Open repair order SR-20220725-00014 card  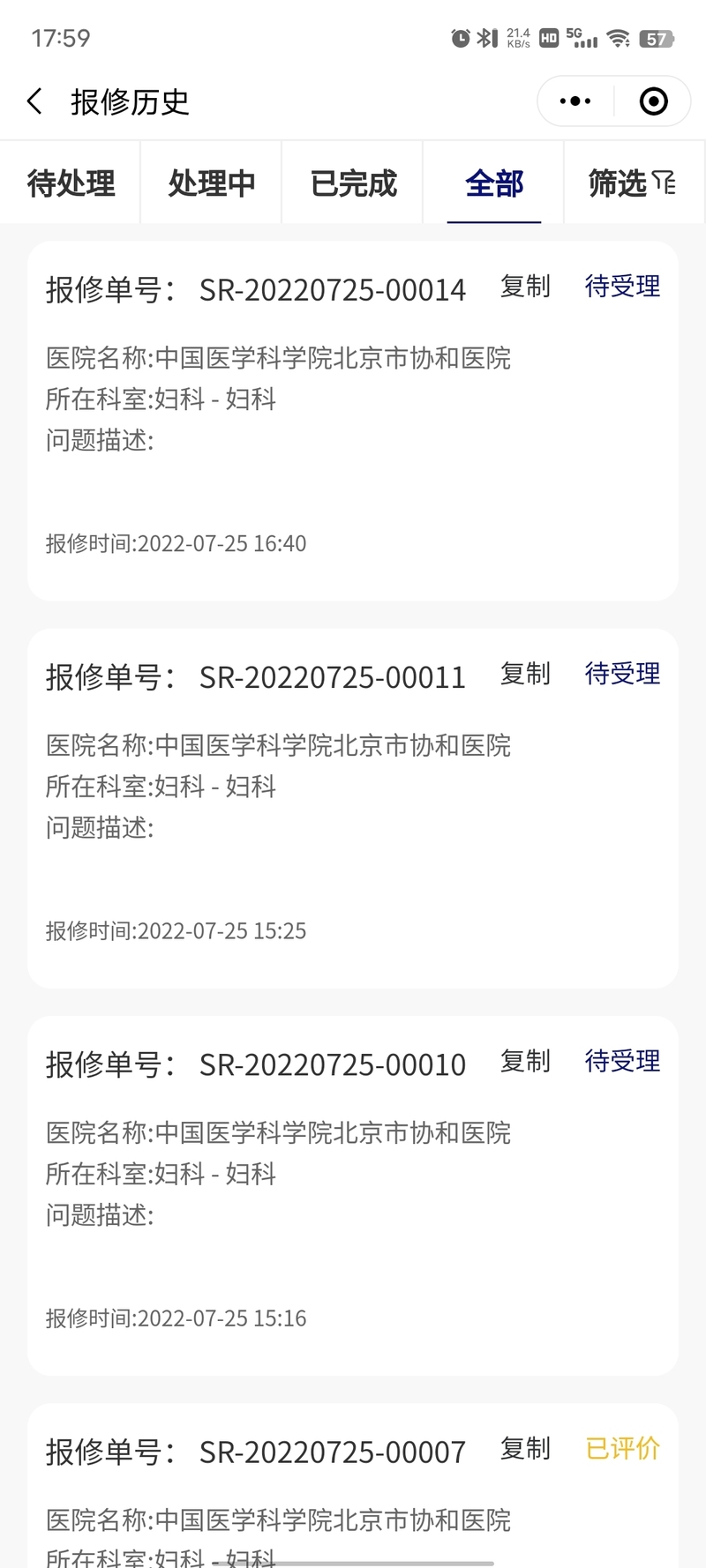(x=353, y=421)
